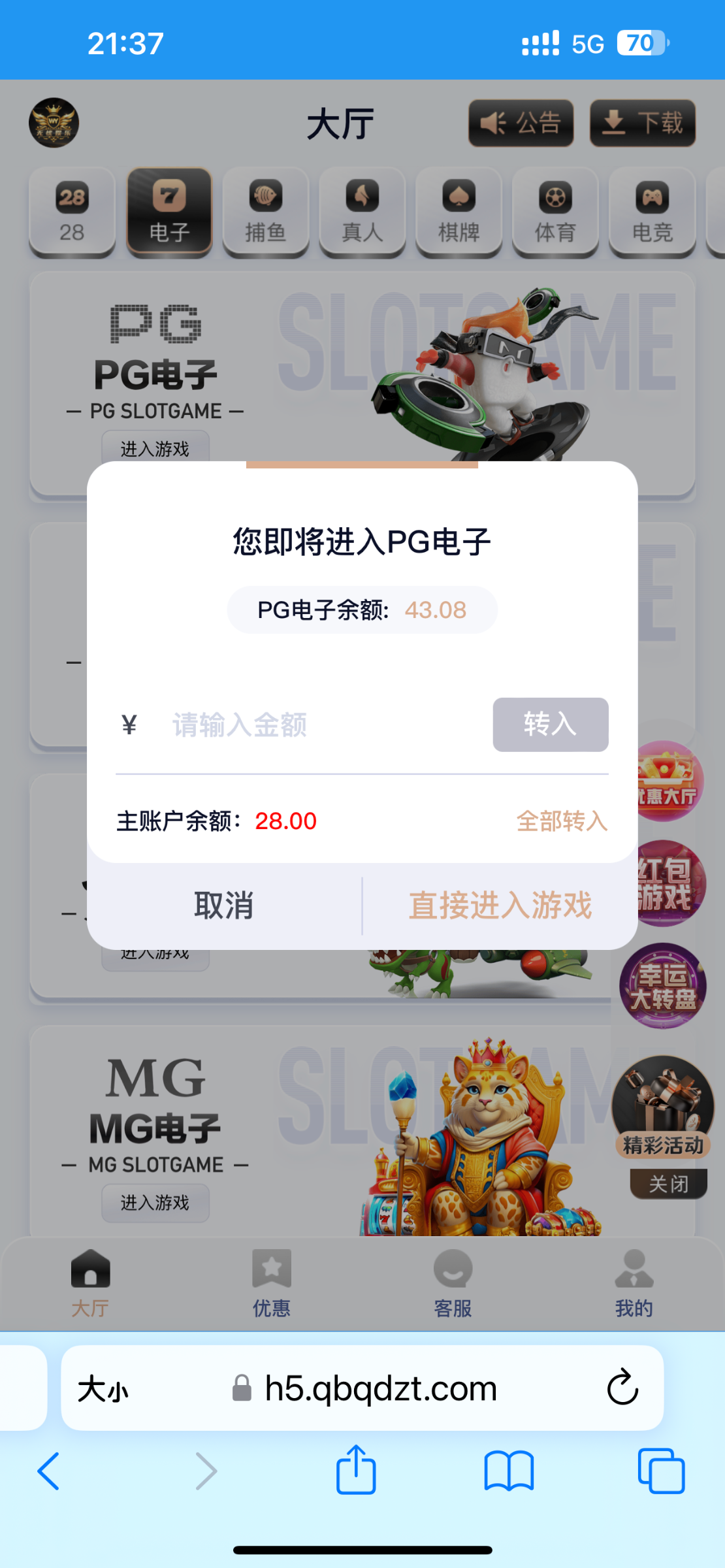This screenshot has width=725, height=1568.
Task: Tap the h5.qbqdzt.com address bar
Action: point(380,1388)
